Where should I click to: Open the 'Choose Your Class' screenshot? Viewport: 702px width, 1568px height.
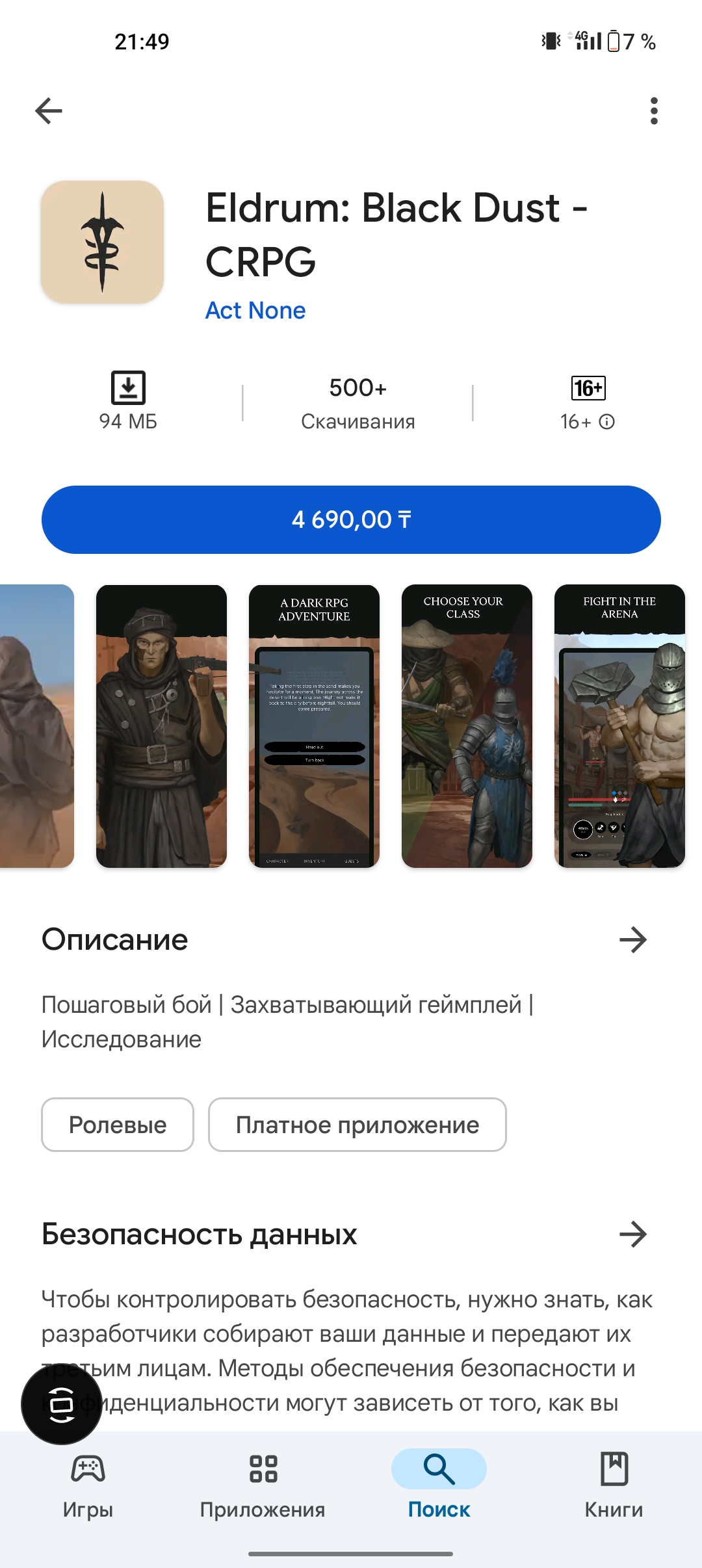click(x=467, y=726)
